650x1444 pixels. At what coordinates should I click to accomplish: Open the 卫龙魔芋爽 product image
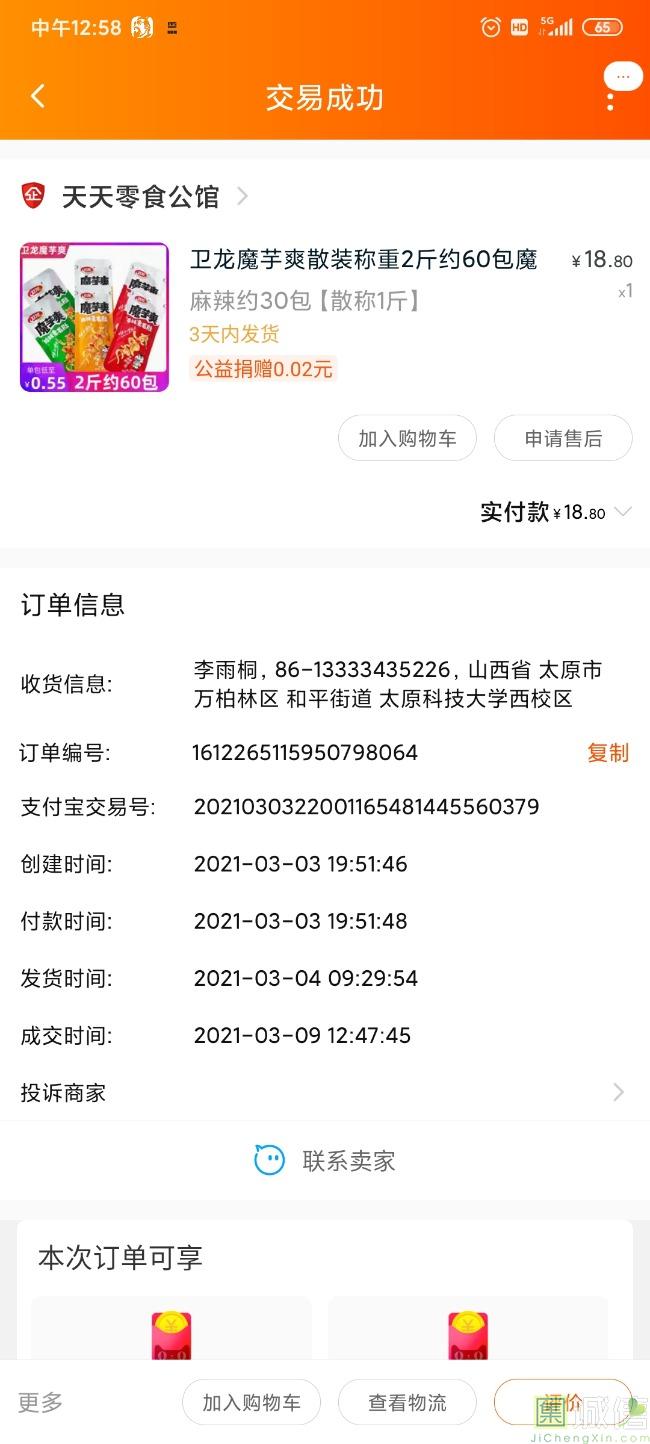[94, 317]
